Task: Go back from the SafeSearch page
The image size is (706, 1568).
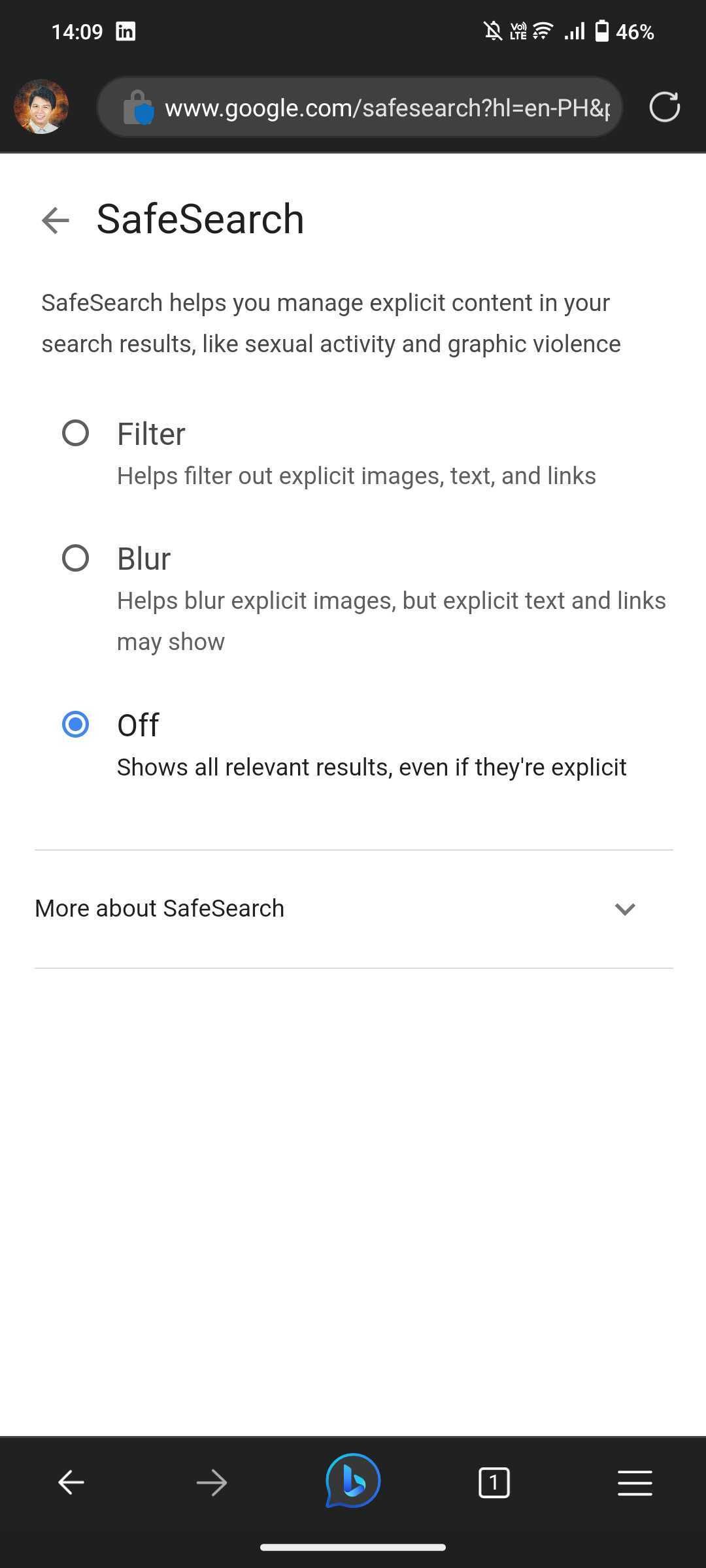Action: [55, 220]
